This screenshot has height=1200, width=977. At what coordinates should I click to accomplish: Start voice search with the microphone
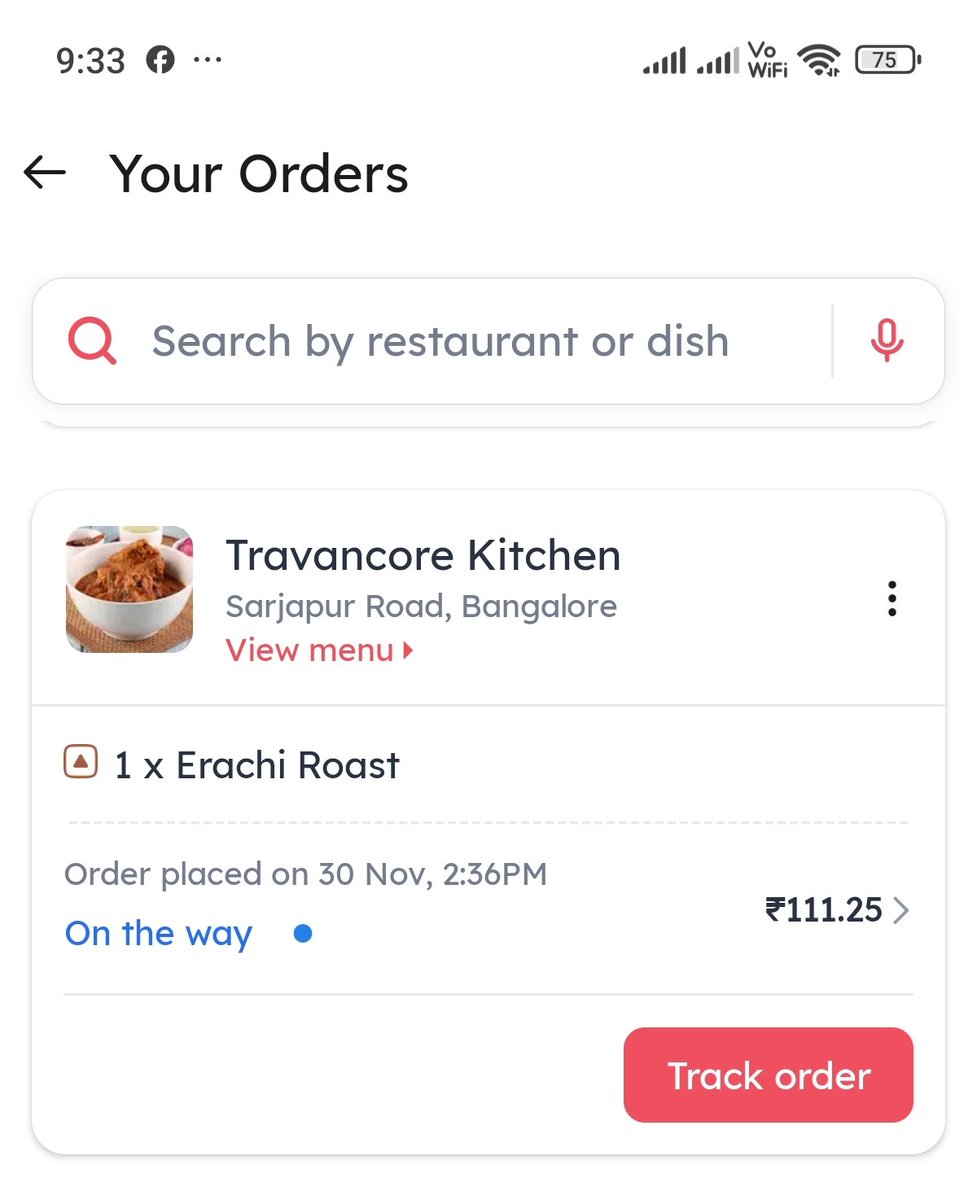pyautogui.click(x=886, y=342)
